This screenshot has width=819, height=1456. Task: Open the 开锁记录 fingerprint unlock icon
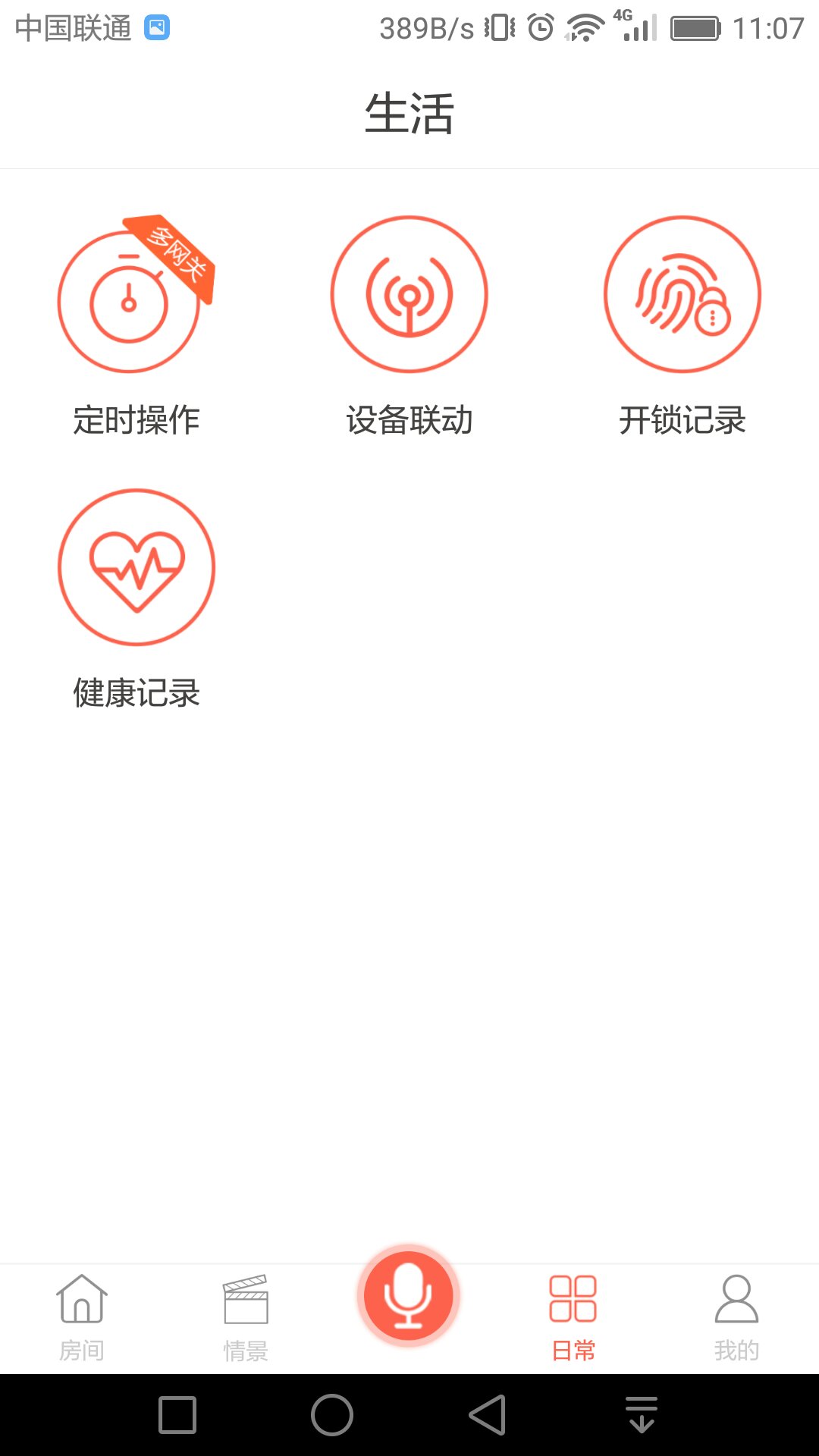tap(682, 296)
